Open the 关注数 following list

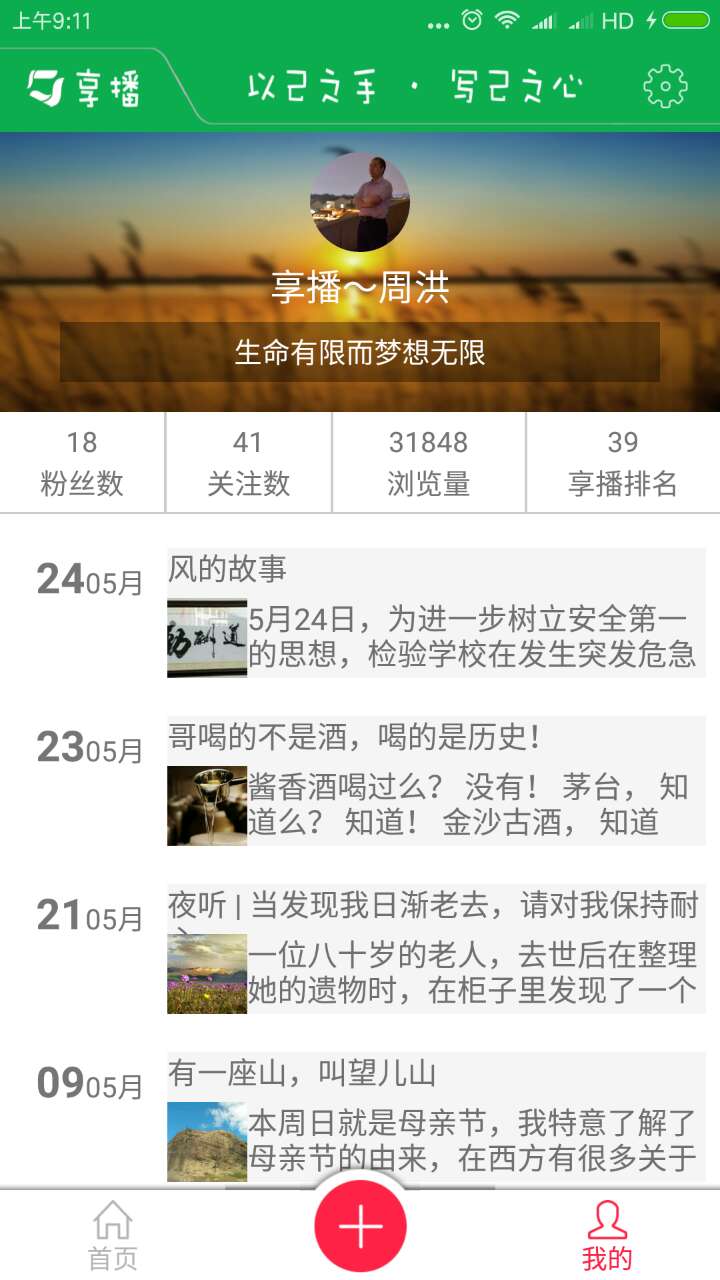(x=248, y=463)
